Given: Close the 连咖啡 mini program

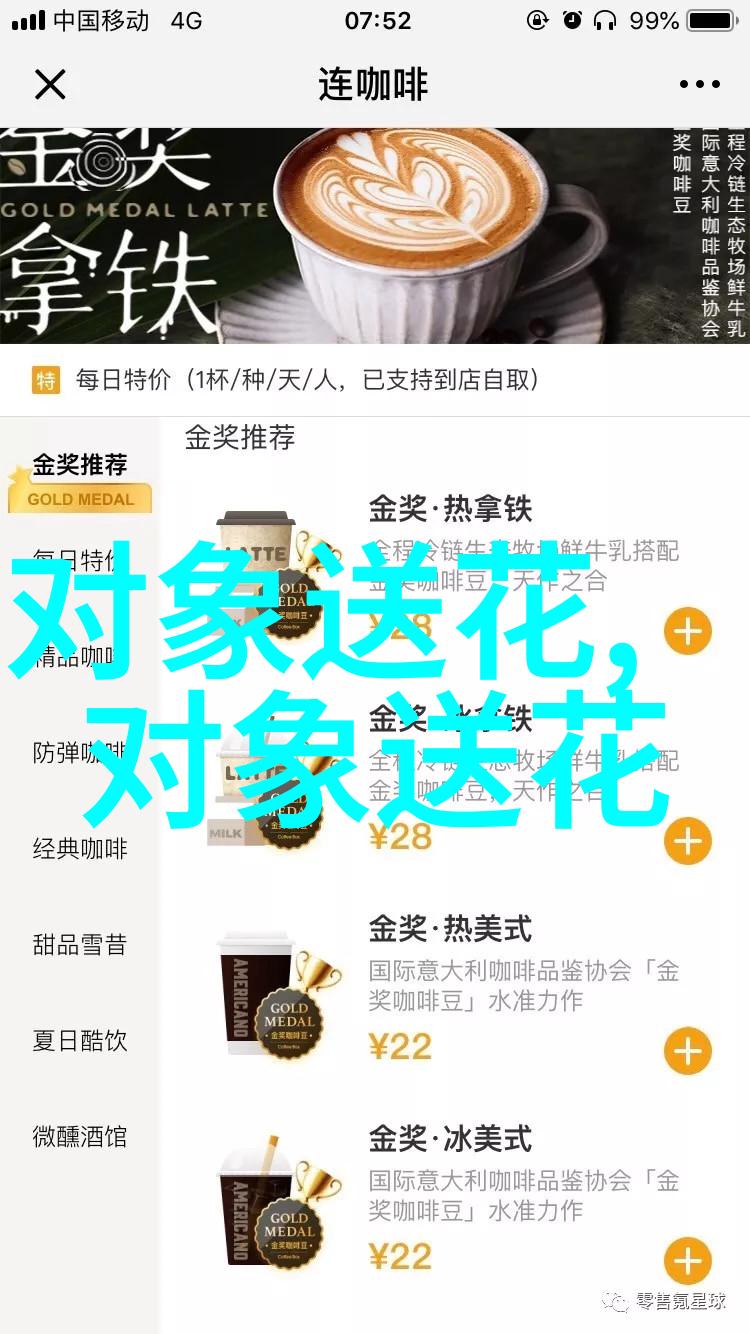Looking at the screenshot, I should pyautogui.click(x=50, y=85).
